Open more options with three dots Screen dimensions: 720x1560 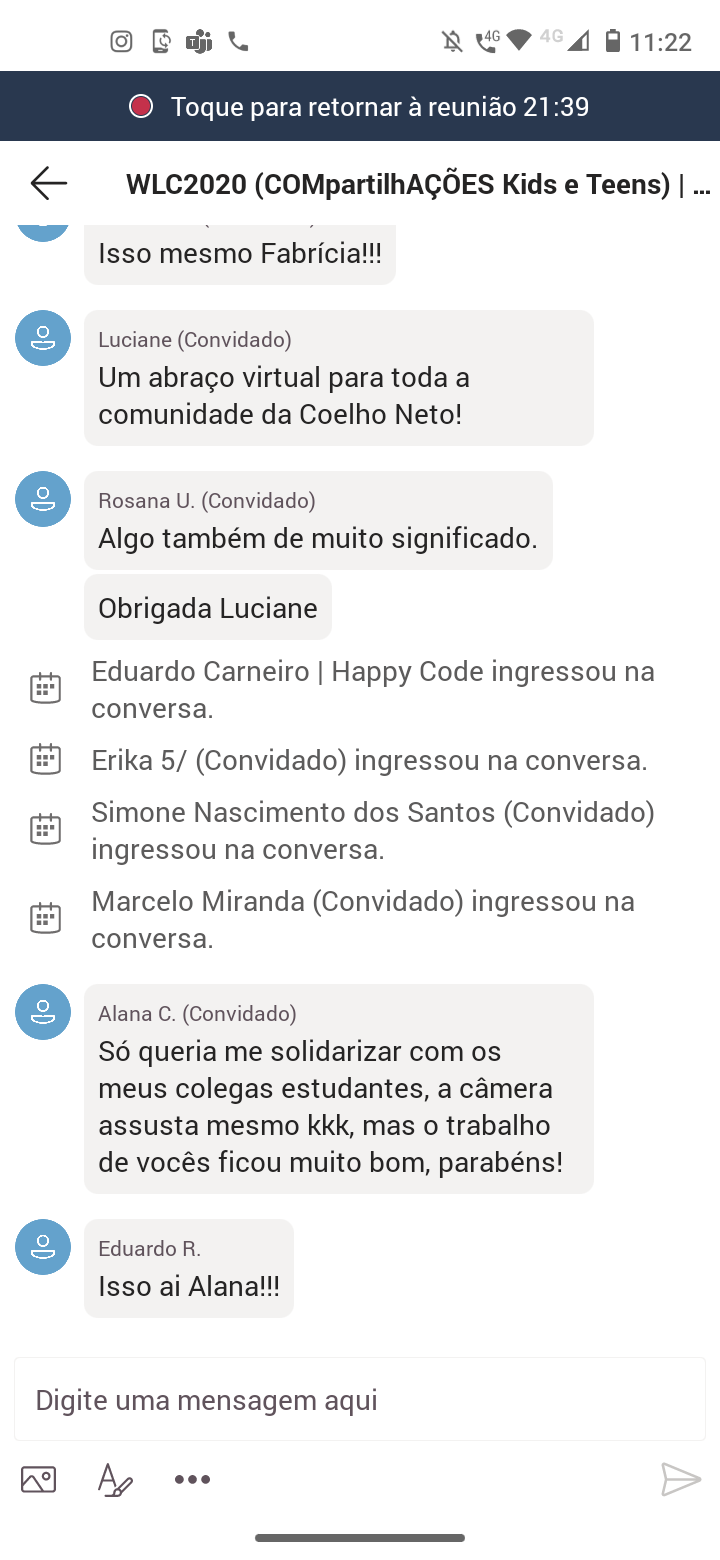tap(192, 1479)
